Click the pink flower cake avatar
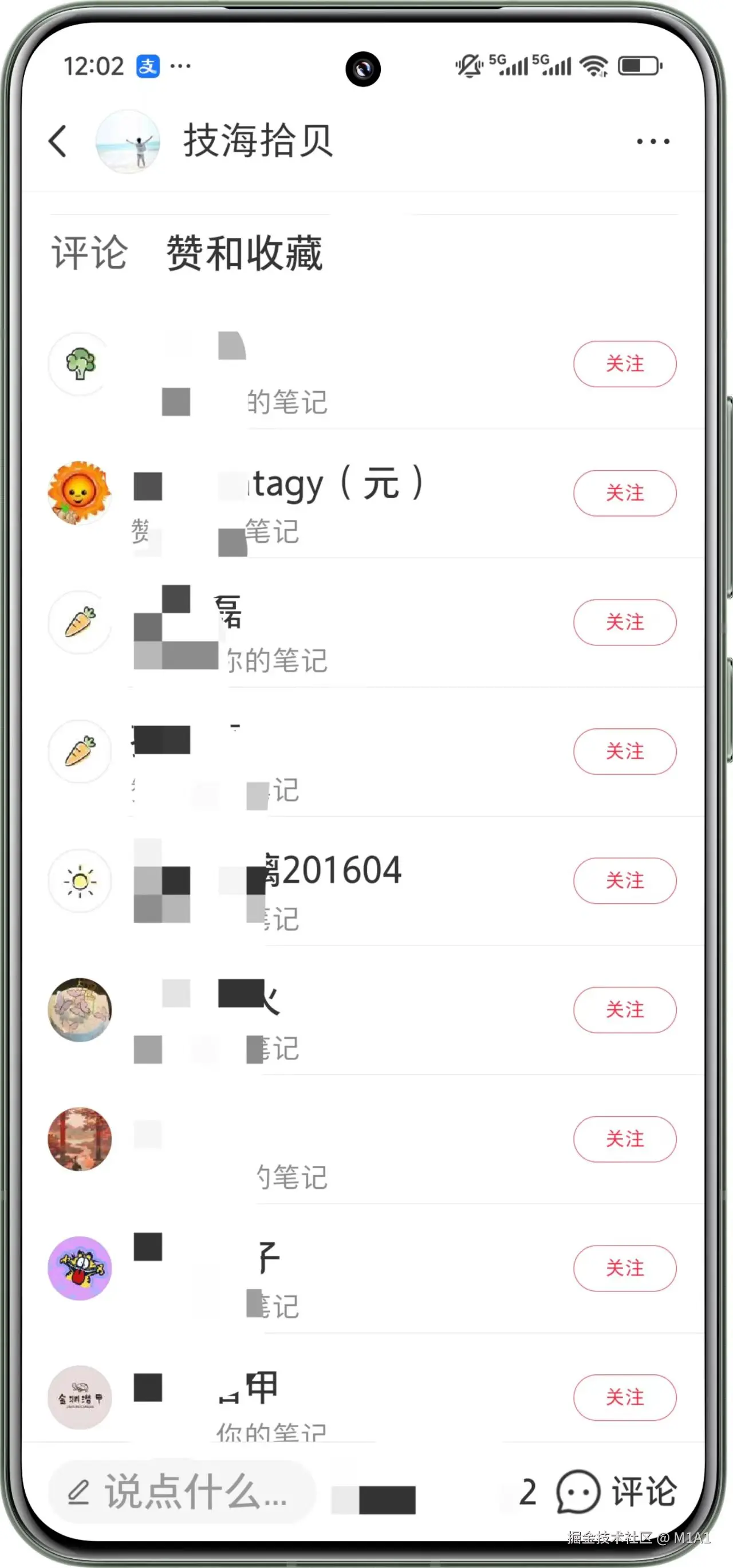 click(80, 1010)
